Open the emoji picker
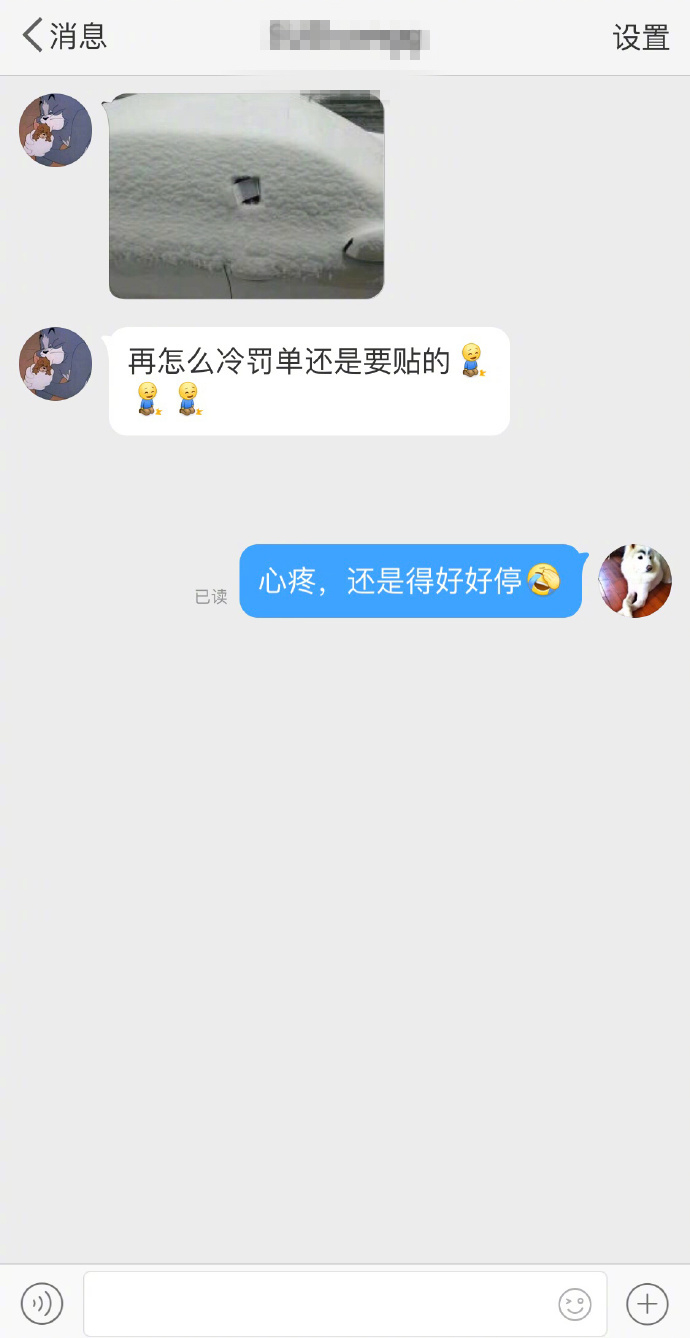Image resolution: width=690 pixels, height=1338 pixels. coord(575,1303)
